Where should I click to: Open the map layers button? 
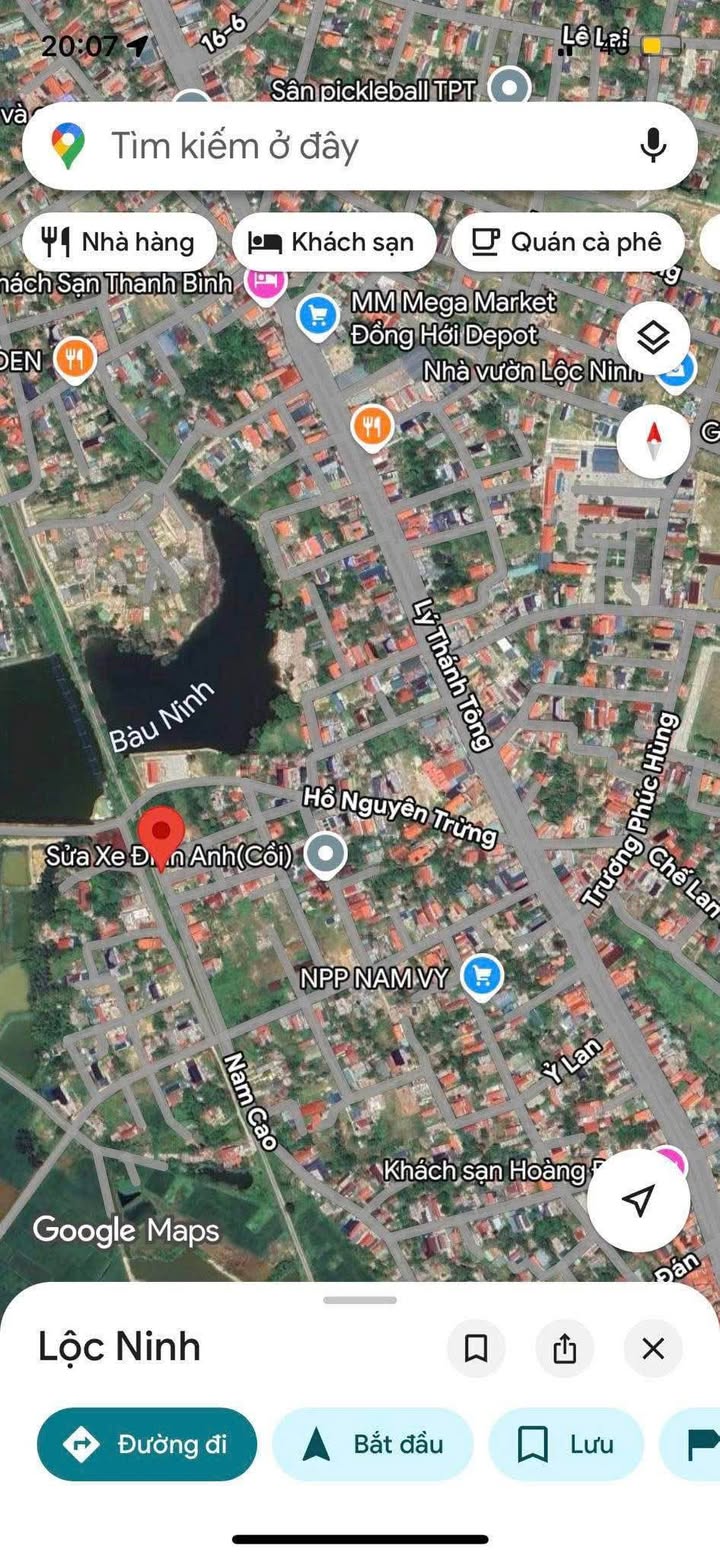pyautogui.click(x=653, y=338)
